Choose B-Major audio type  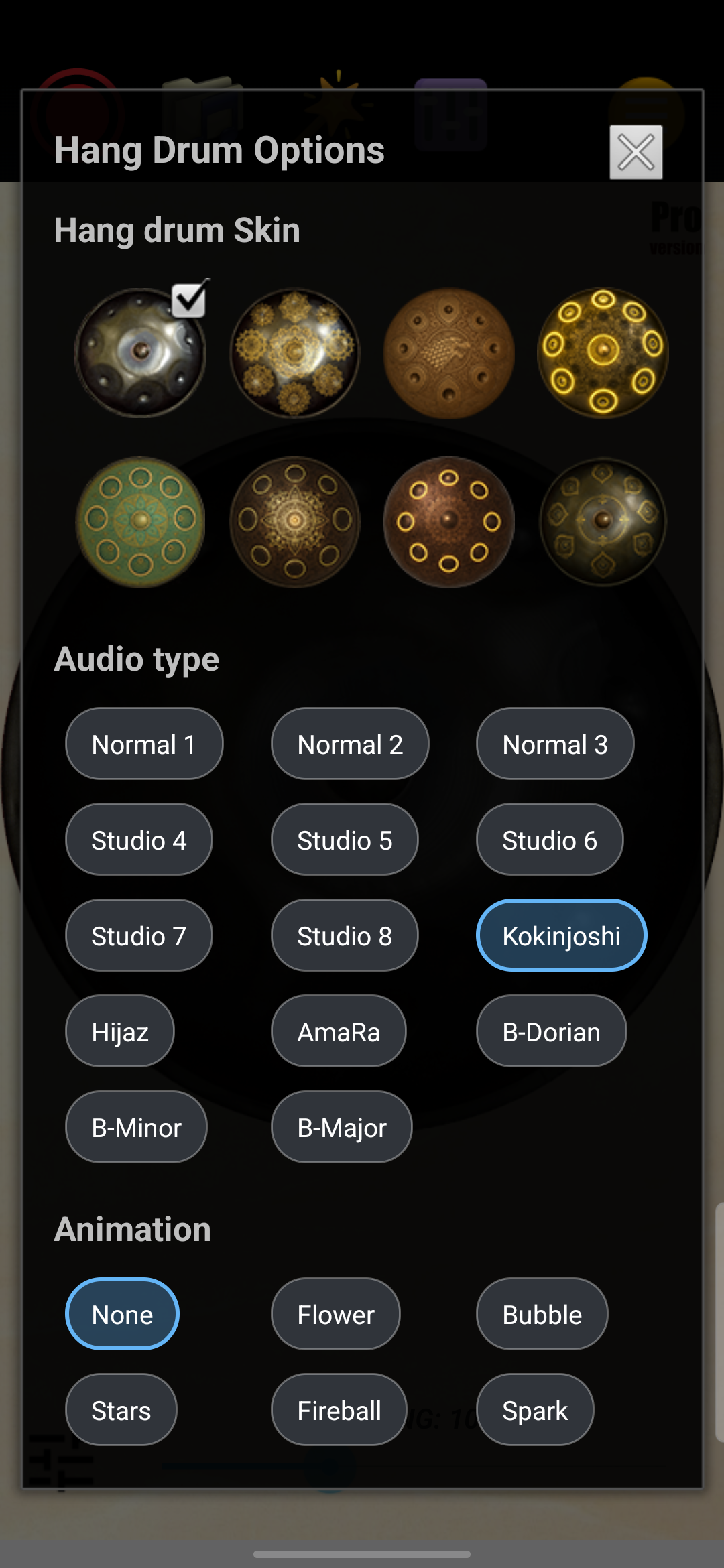point(341,1127)
